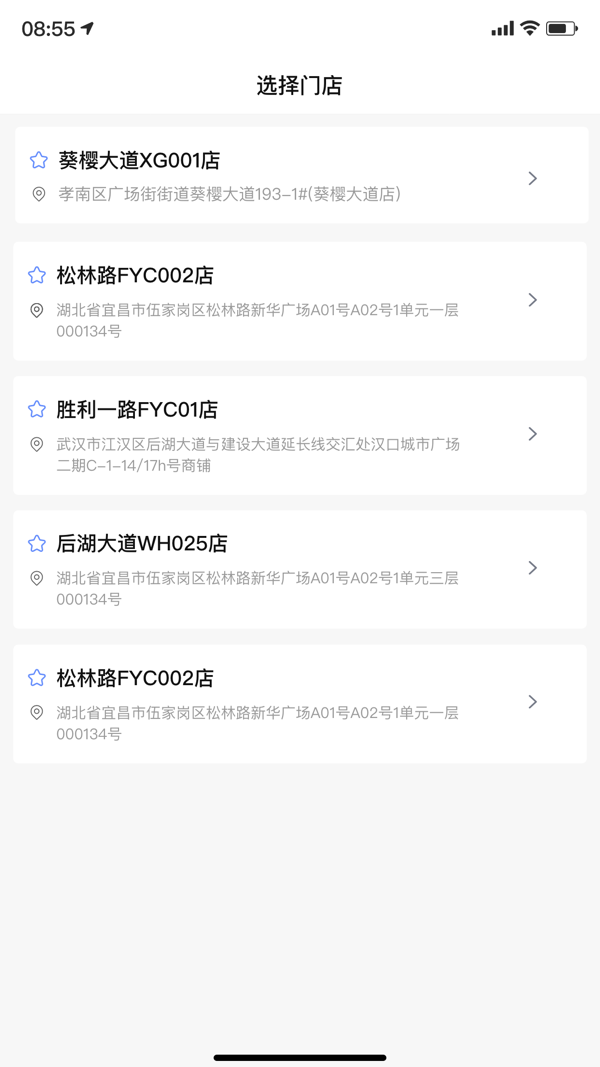Viewport: 600px width, 1067px height.
Task: Mark 后湖大道WH025店 as favorite
Action: pyautogui.click(x=37, y=544)
